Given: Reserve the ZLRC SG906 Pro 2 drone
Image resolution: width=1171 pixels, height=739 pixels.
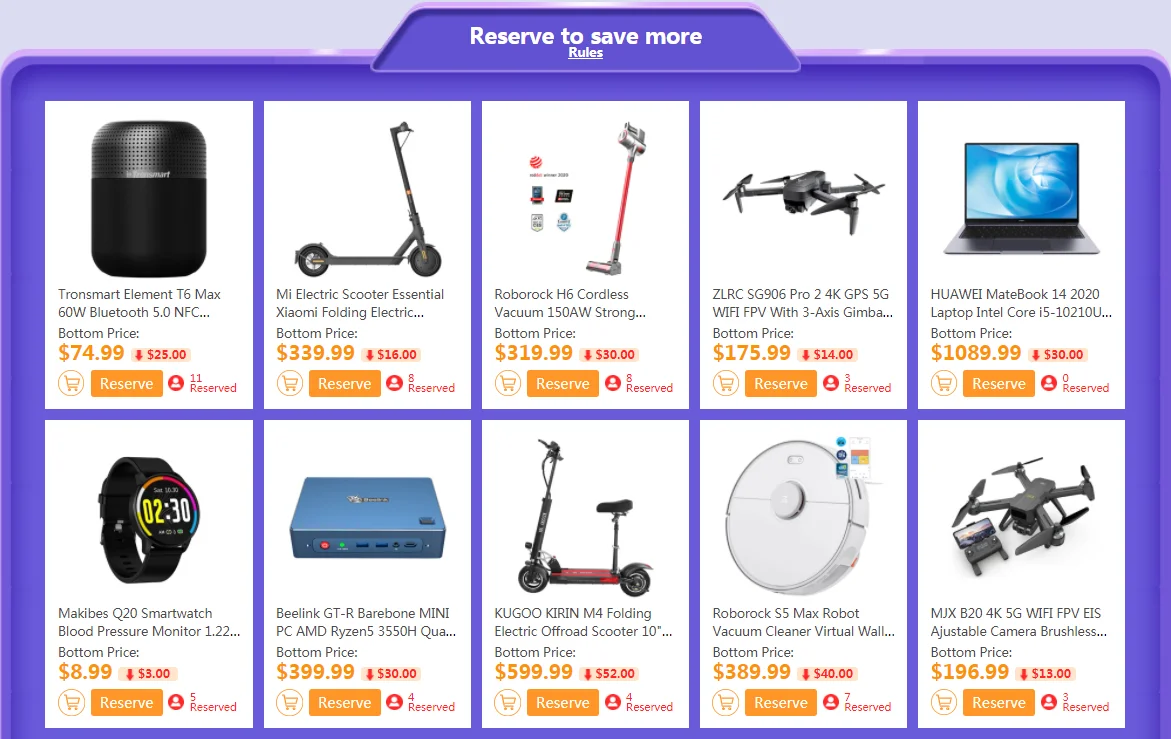Looking at the screenshot, I should tap(780, 384).
